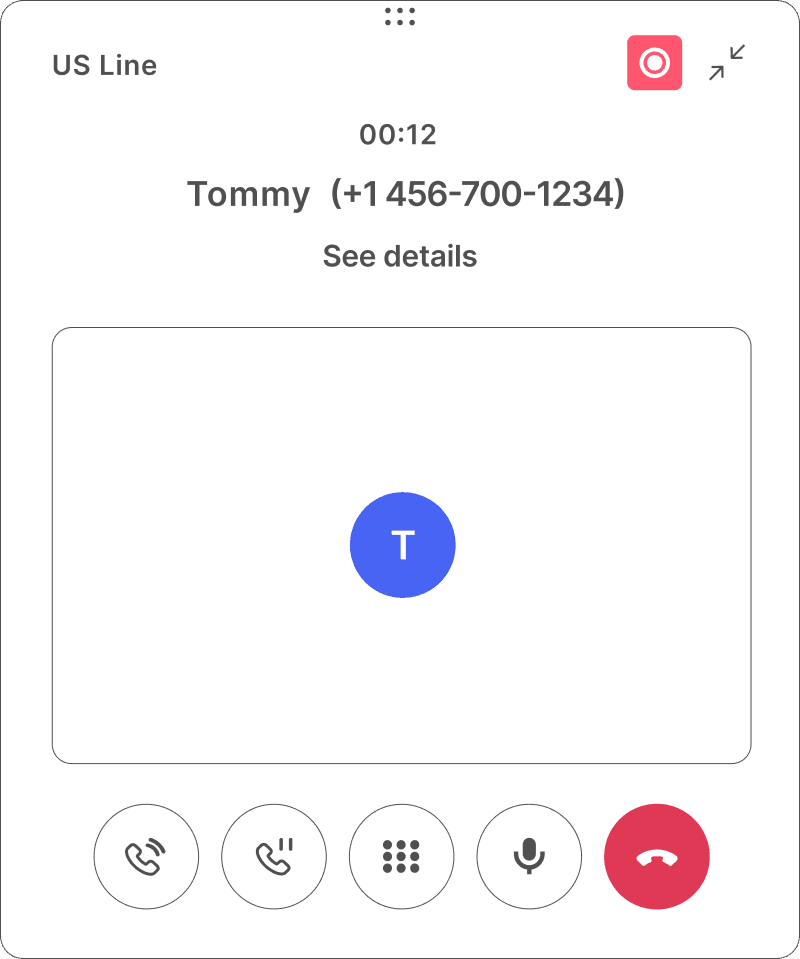Expand call details via See details
Image resolution: width=800 pixels, height=959 pixels.
point(399,256)
